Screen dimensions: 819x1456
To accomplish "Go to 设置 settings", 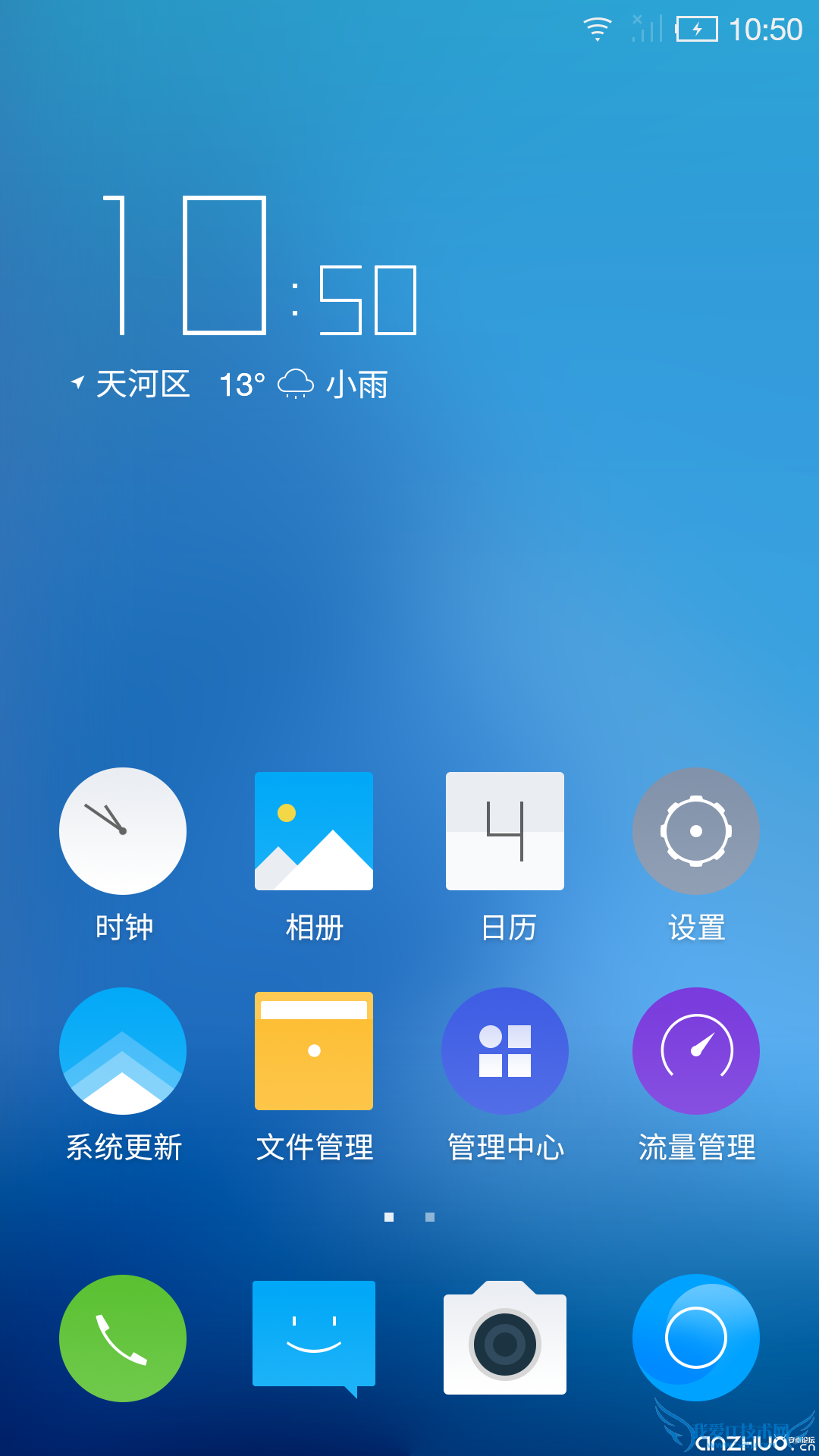I will [x=696, y=831].
